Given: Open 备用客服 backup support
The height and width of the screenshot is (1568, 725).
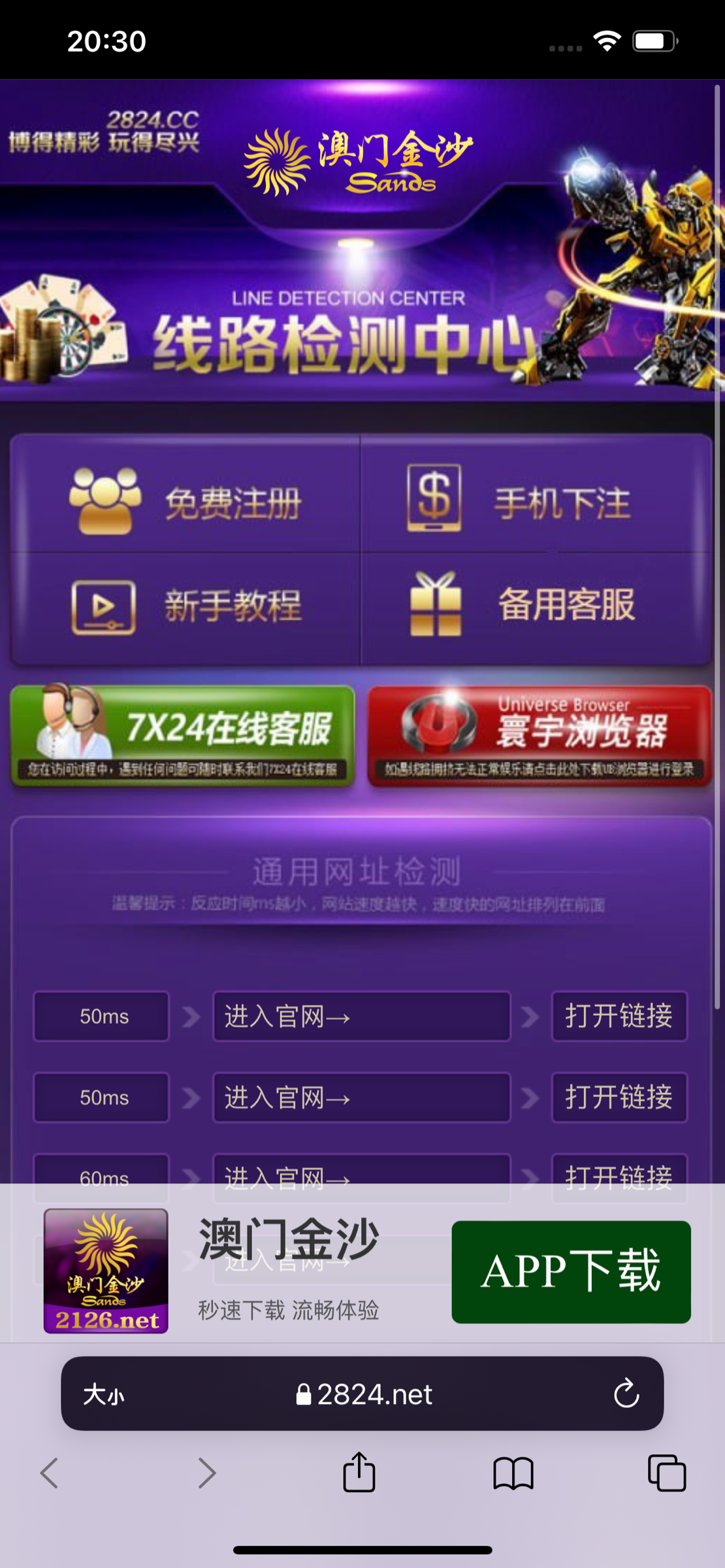Looking at the screenshot, I should click(x=536, y=605).
